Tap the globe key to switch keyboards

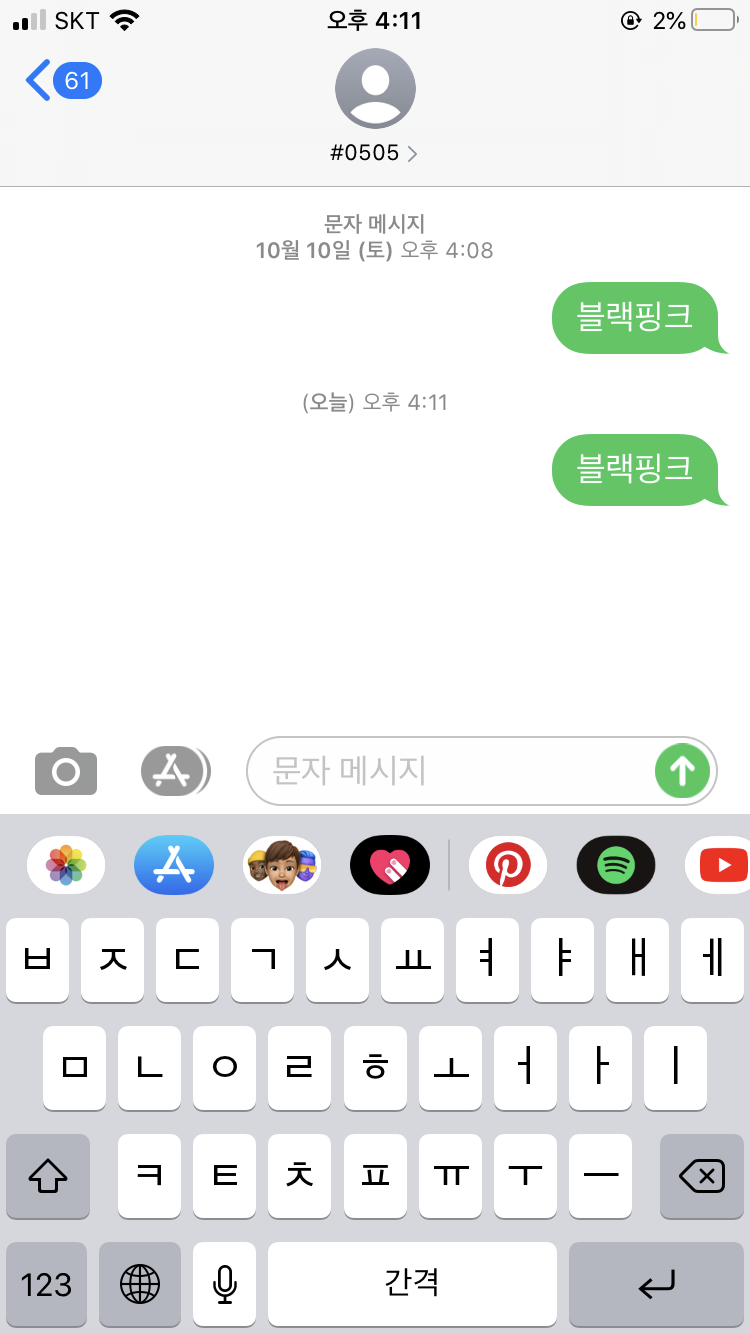[x=140, y=1285]
